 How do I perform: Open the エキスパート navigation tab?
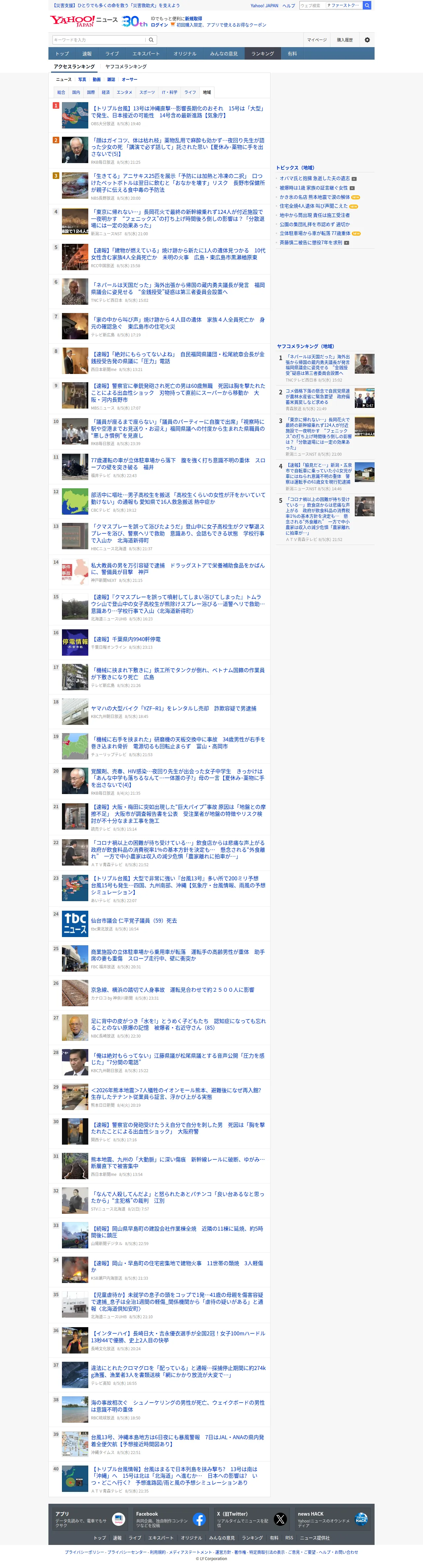(146, 54)
